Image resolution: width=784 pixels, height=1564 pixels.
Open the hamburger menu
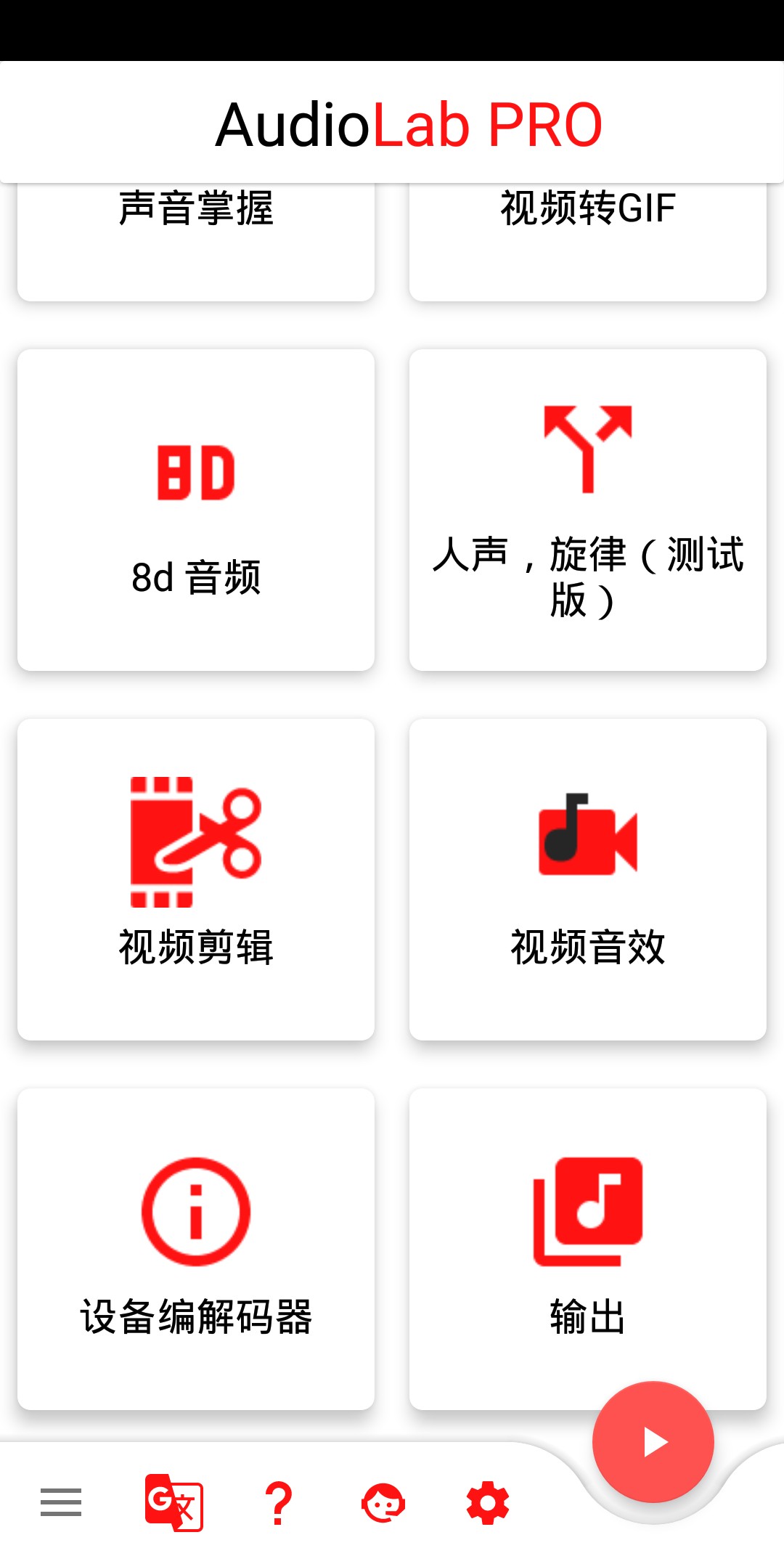(x=61, y=1502)
